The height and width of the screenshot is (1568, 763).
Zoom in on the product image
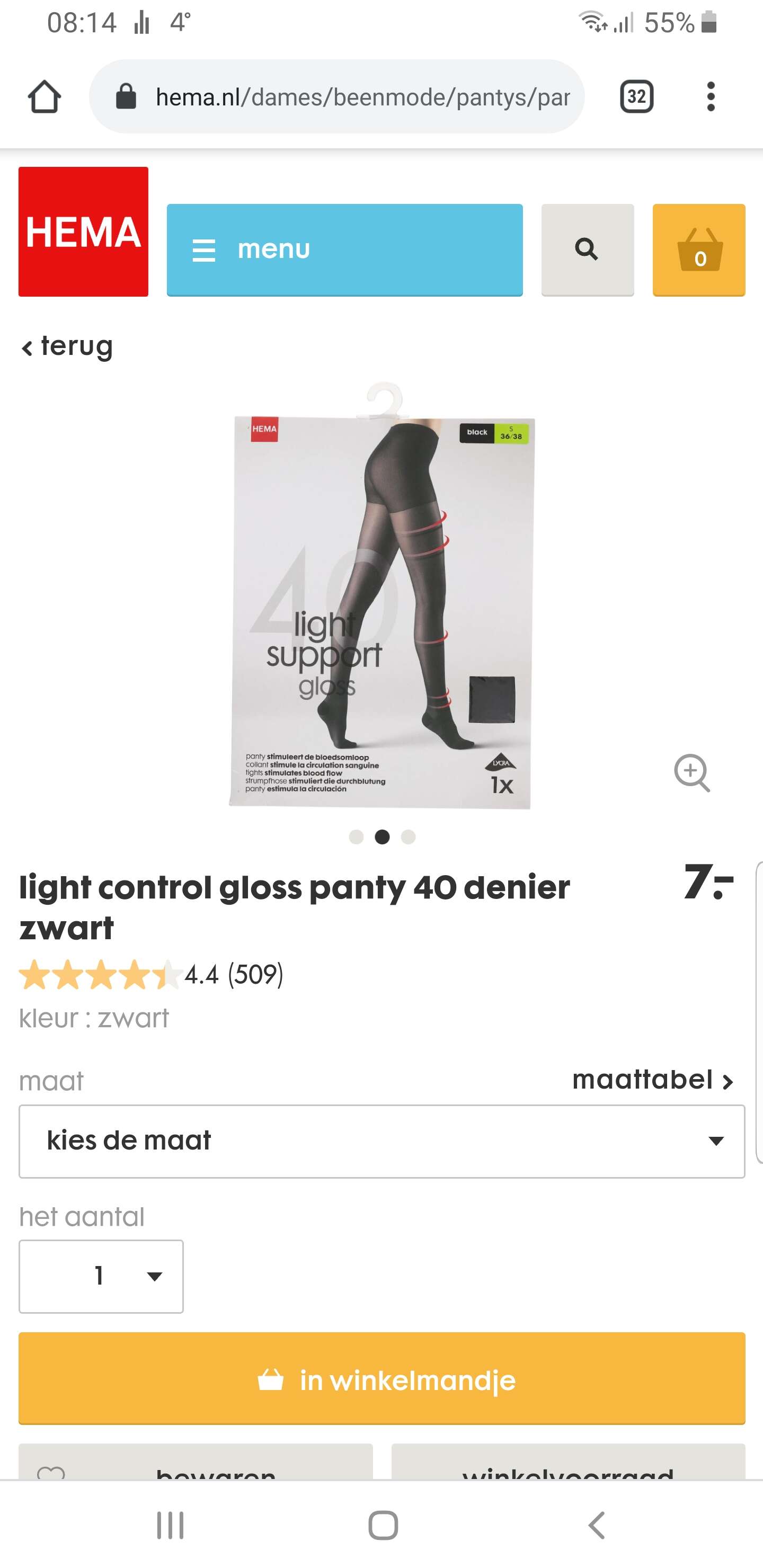click(x=692, y=773)
